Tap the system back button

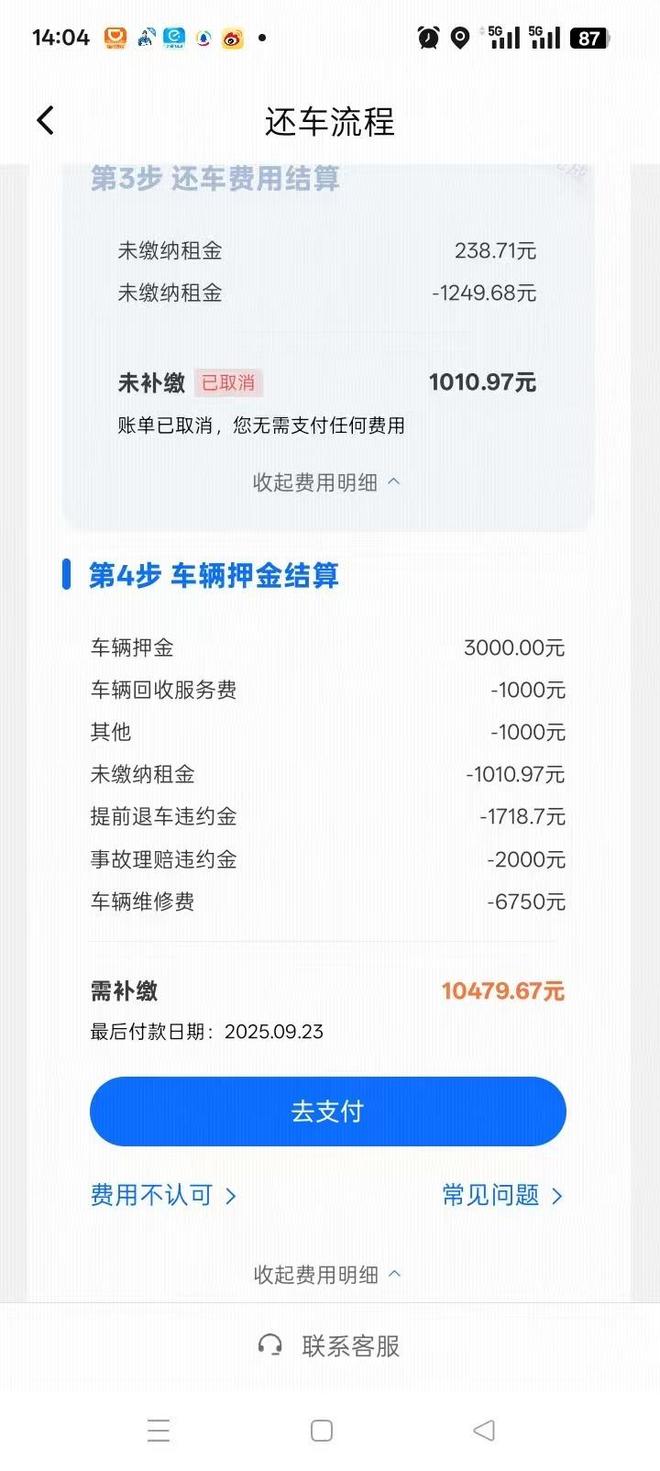(484, 1430)
